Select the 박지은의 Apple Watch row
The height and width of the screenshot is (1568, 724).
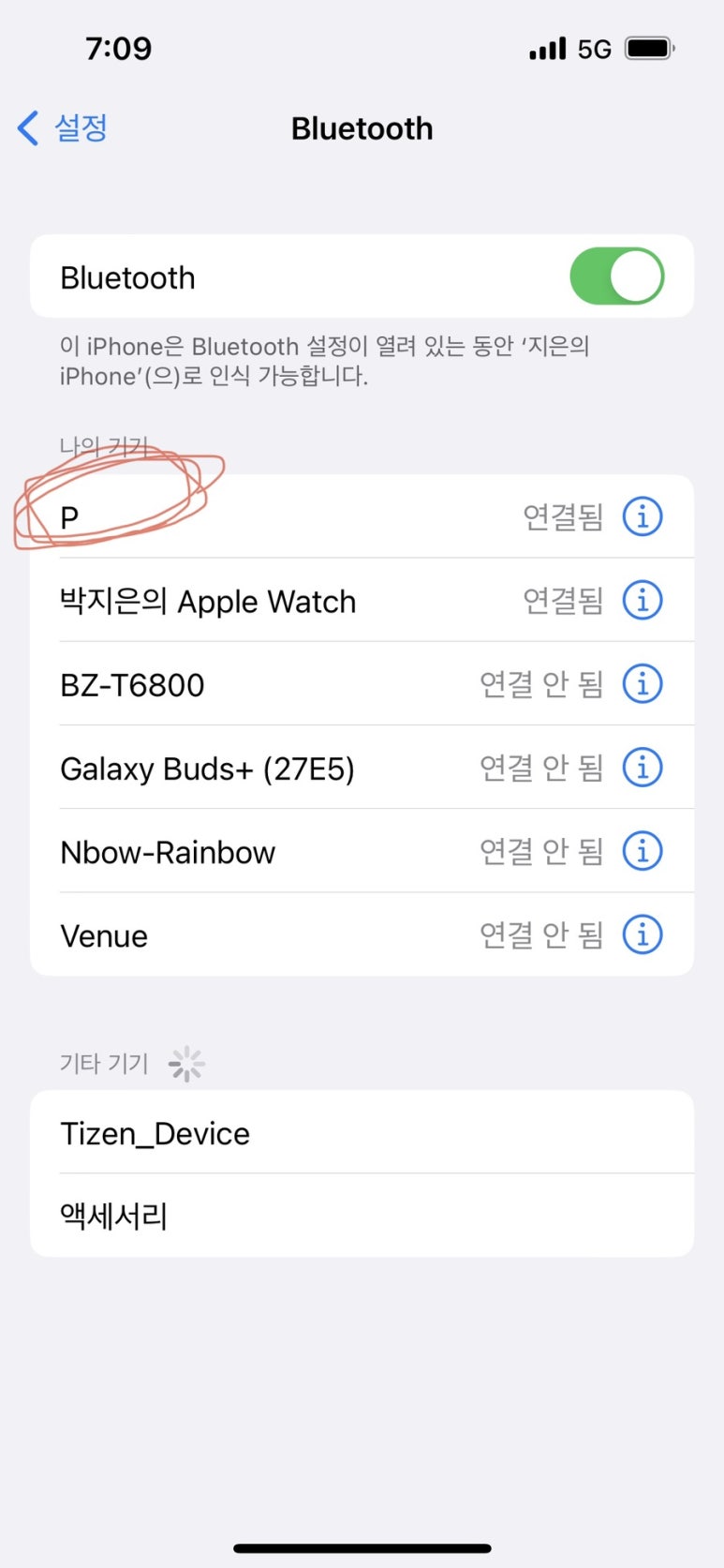[x=362, y=600]
